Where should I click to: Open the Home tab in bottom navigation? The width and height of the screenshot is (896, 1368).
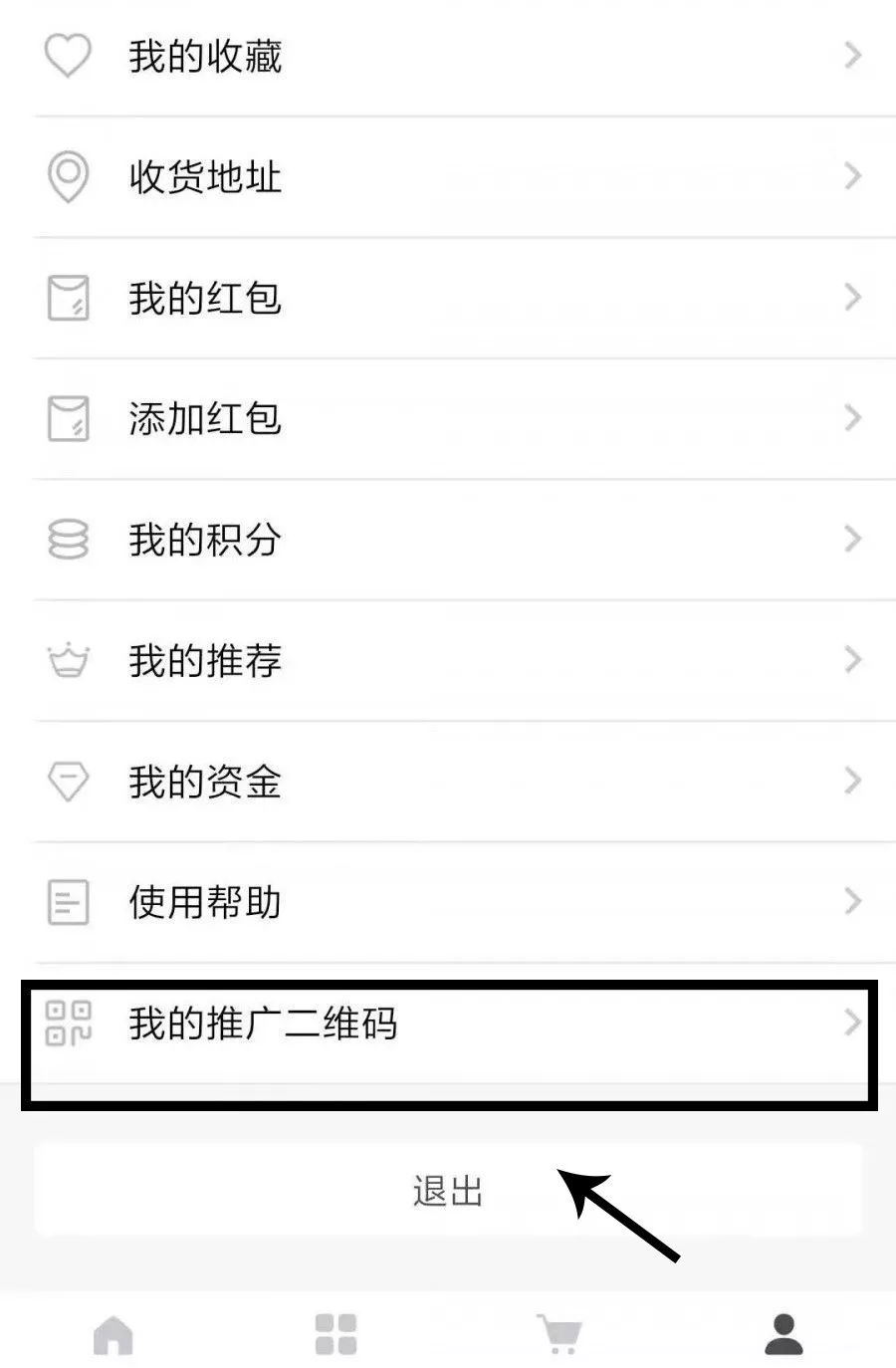tap(112, 1334)
